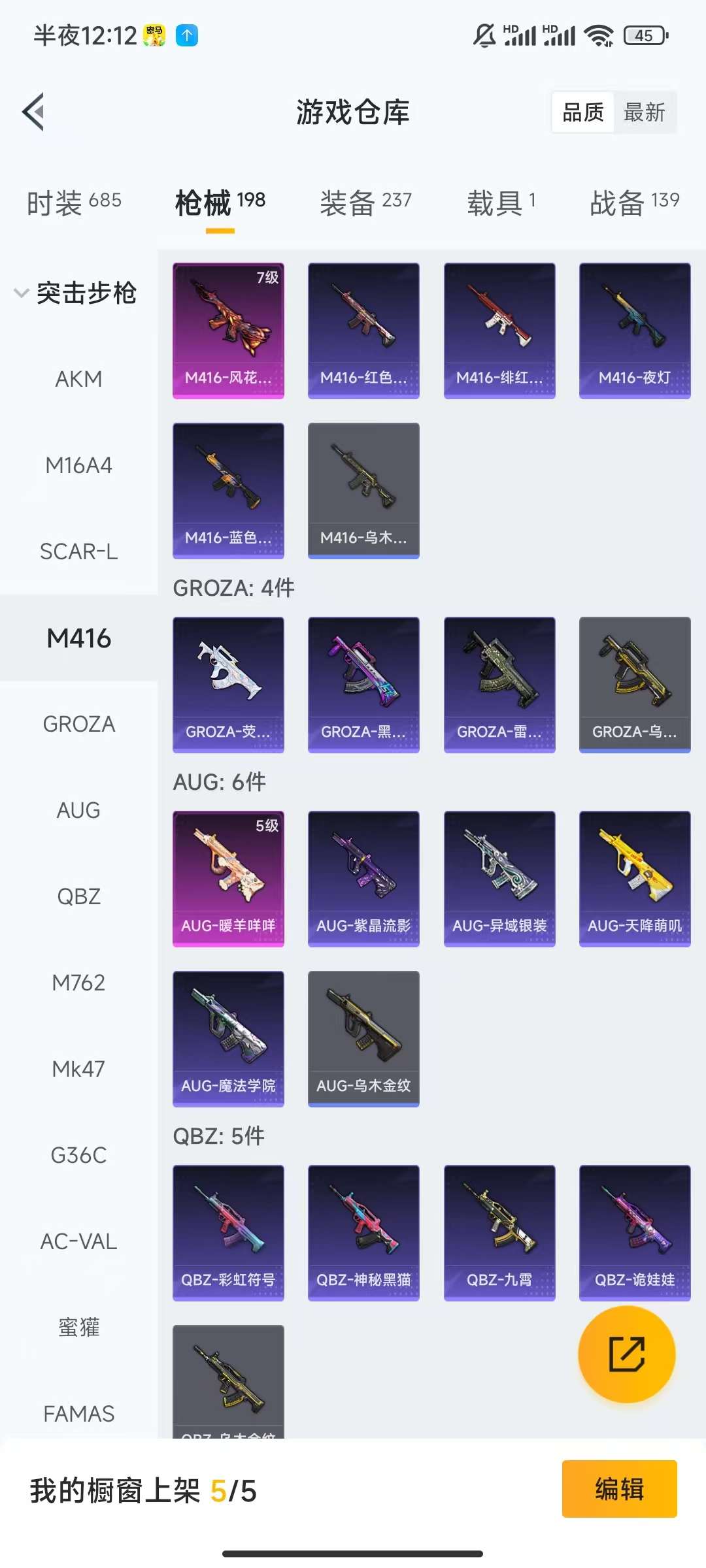
Task: Select M762 in the side list
Action: click(x=78, y=983)
